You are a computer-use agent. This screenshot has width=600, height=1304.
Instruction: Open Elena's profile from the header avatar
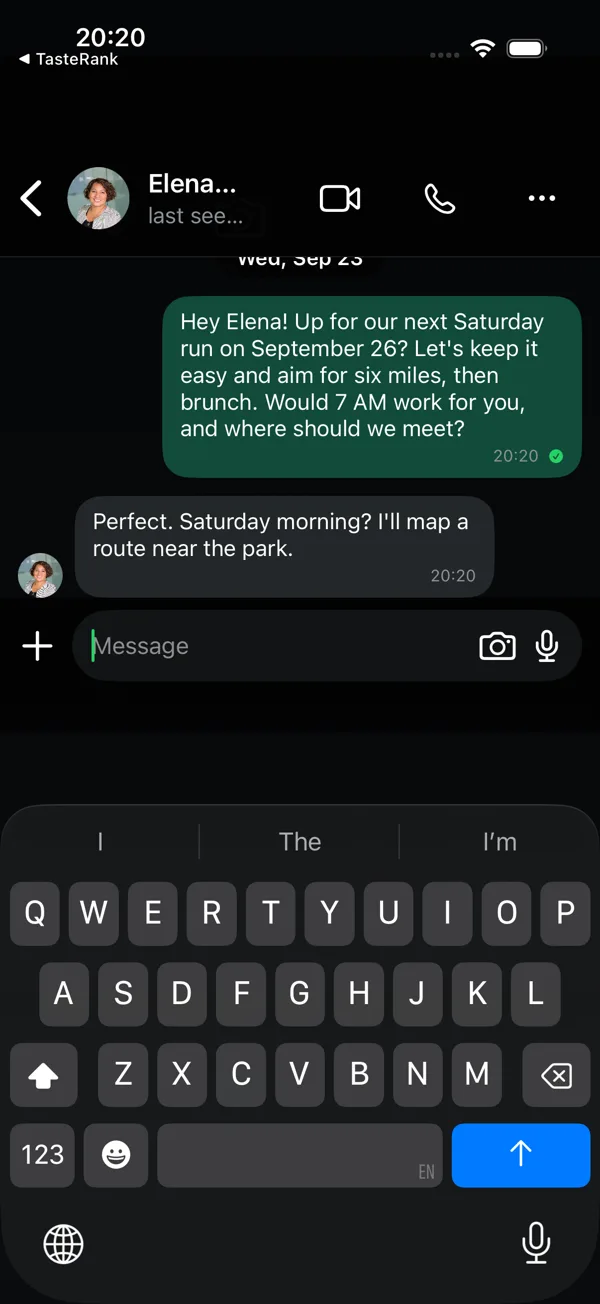click(x=98, y=198)
